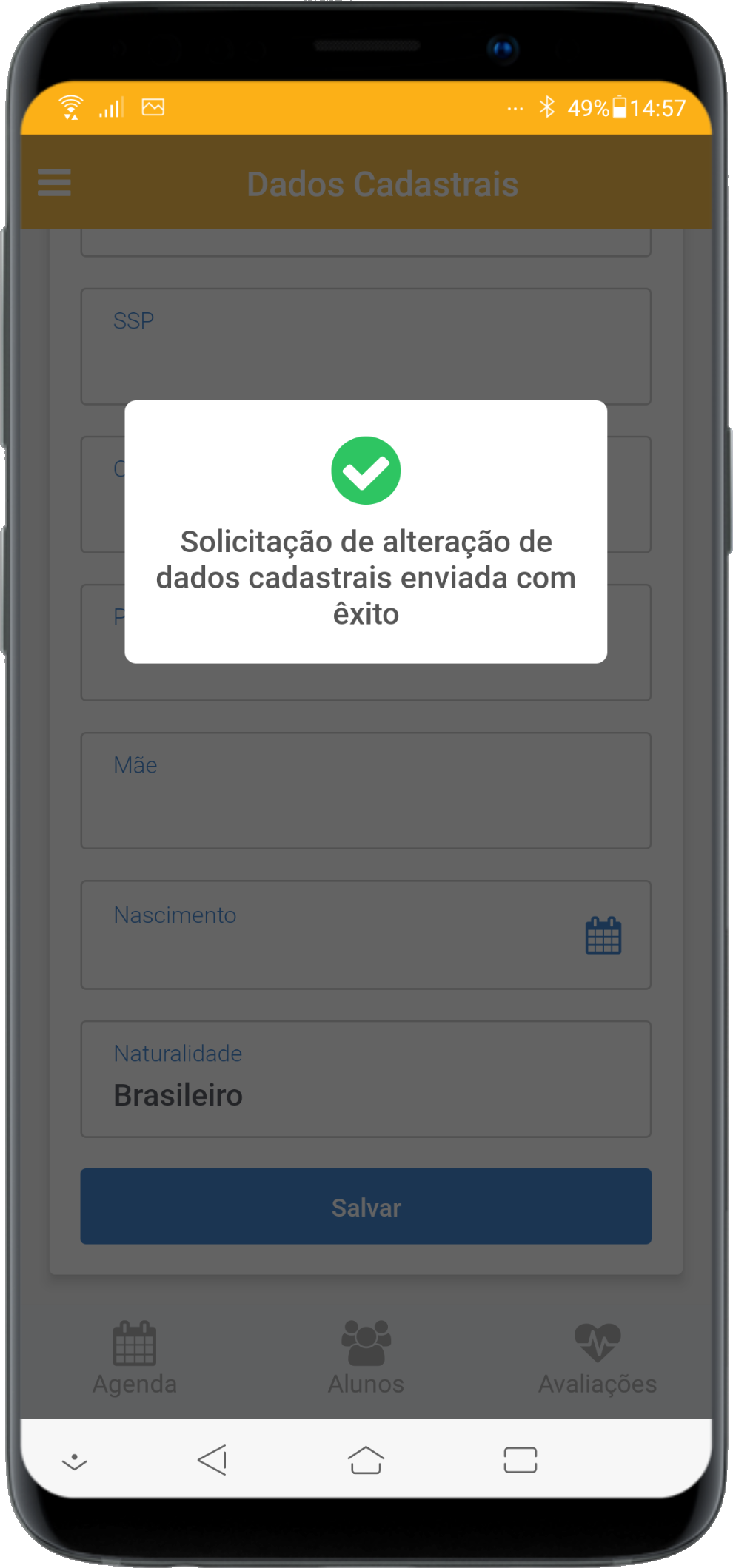Open the hamburger menu
Image resolution: width=733 pixels, height=1568 pixels.
[x=55, y=183]
